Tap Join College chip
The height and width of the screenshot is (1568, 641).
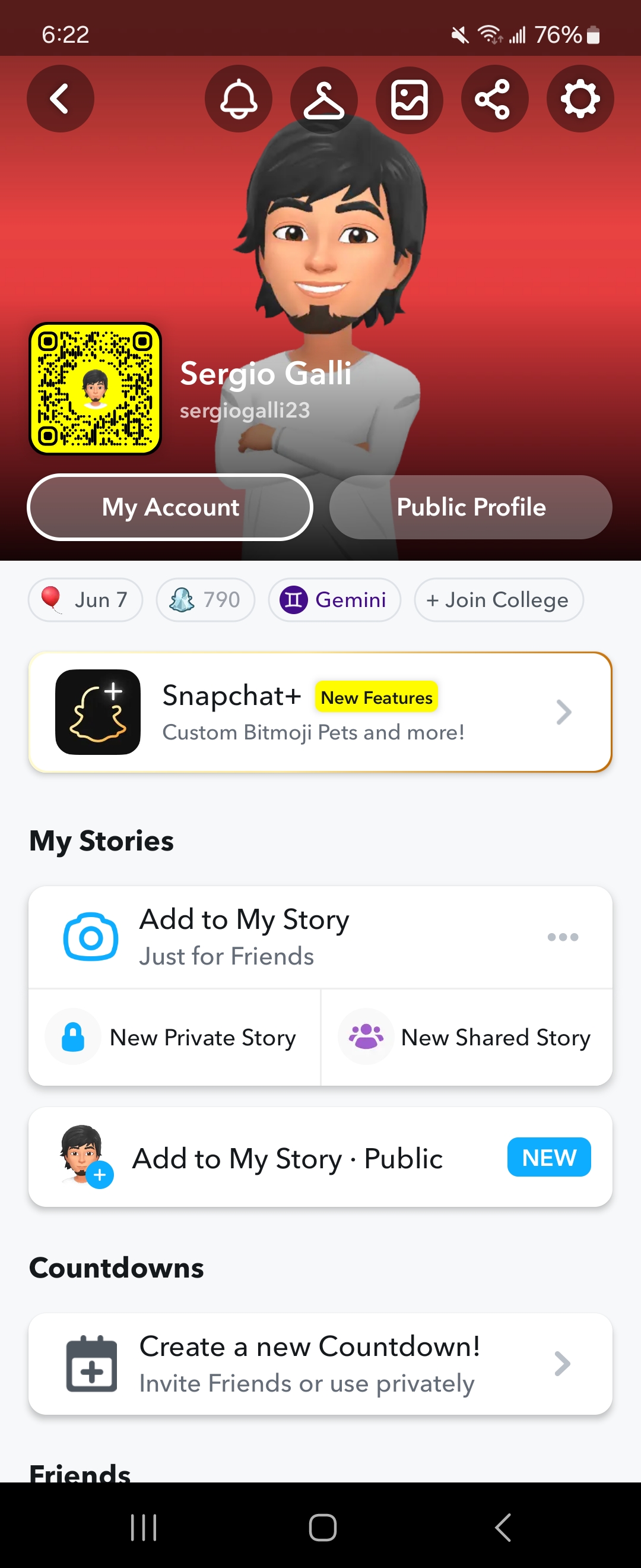click(499, 599)
